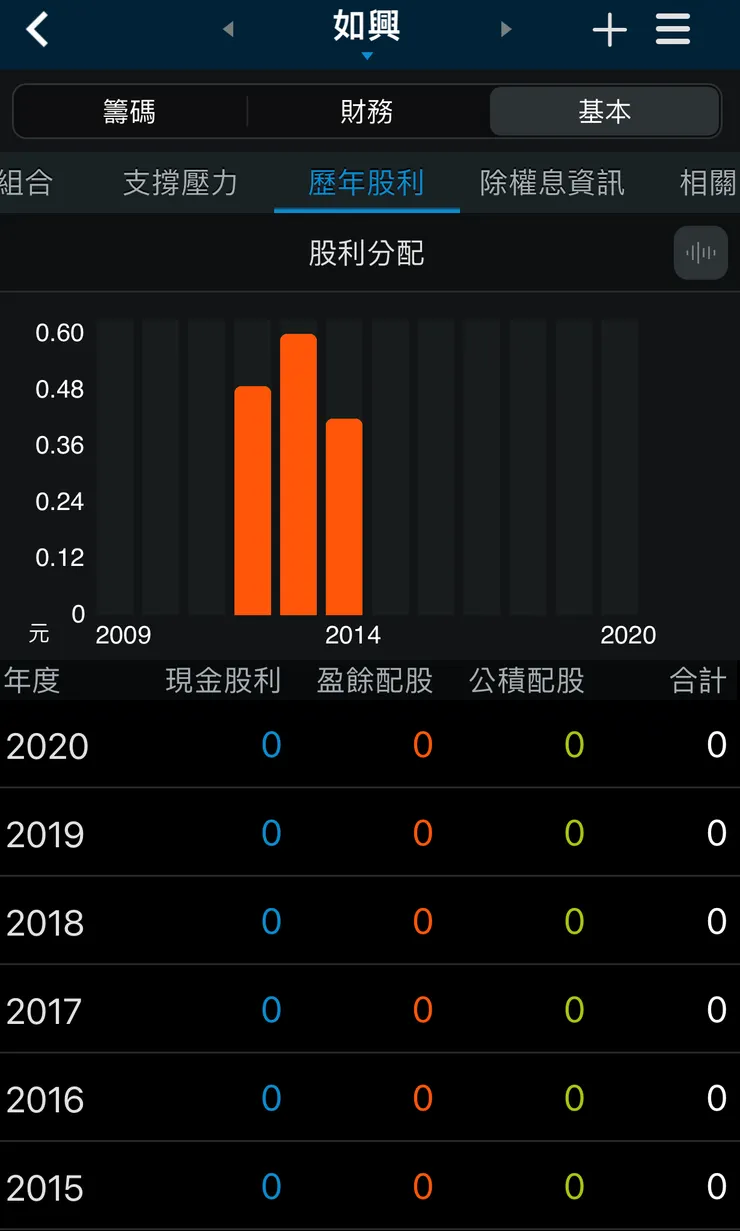The height and width of the screenshot is (1231, 740).
Task: Tap the plus icon to add stock
Action: tap(610, 30)
